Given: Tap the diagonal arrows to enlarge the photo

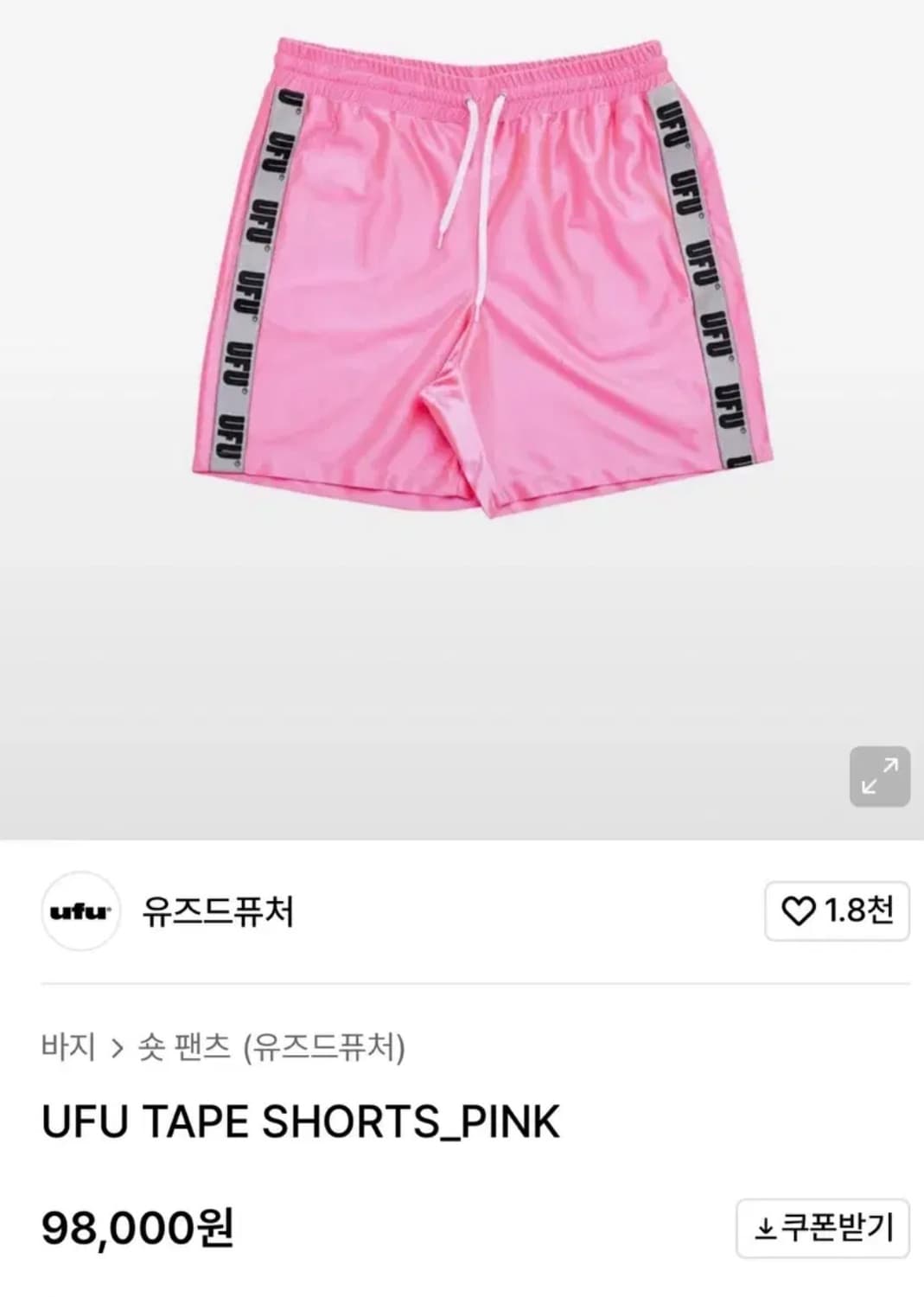Looking at the screenshot, I should [881, 776].
